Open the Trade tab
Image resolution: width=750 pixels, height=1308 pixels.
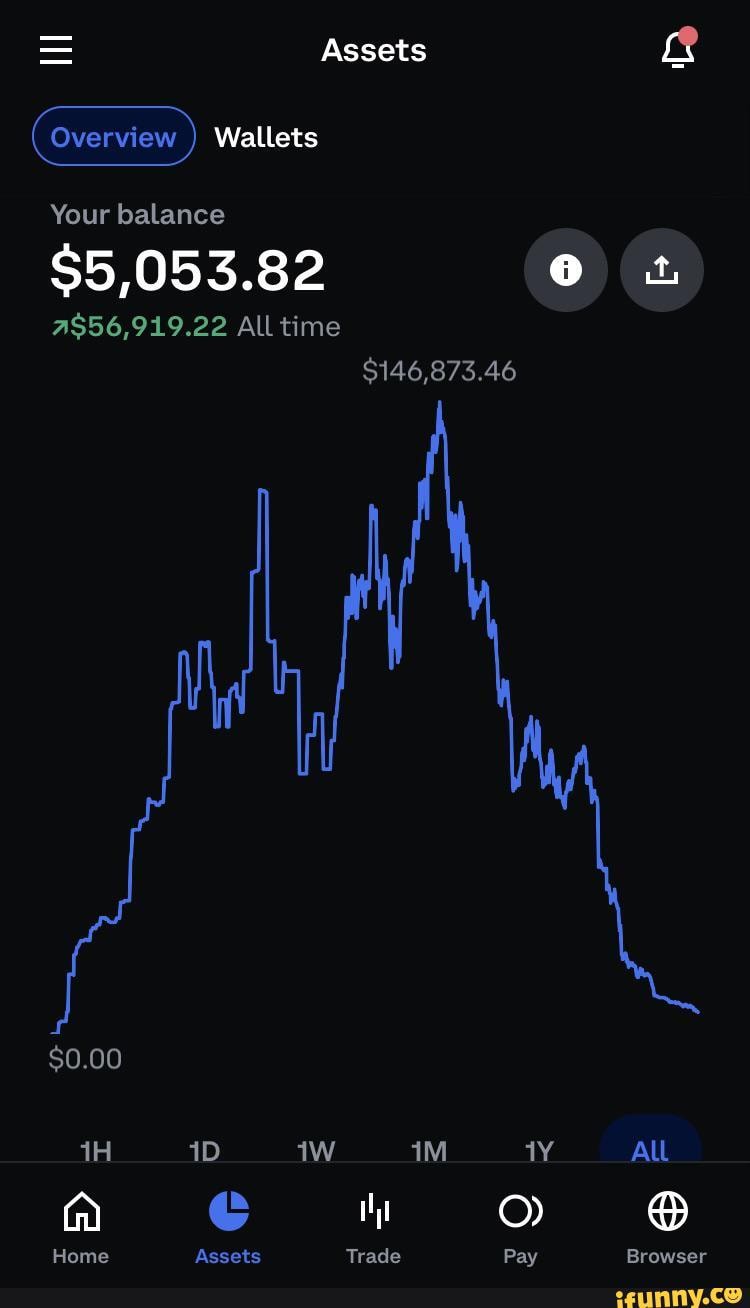(x=373, y=1228)
